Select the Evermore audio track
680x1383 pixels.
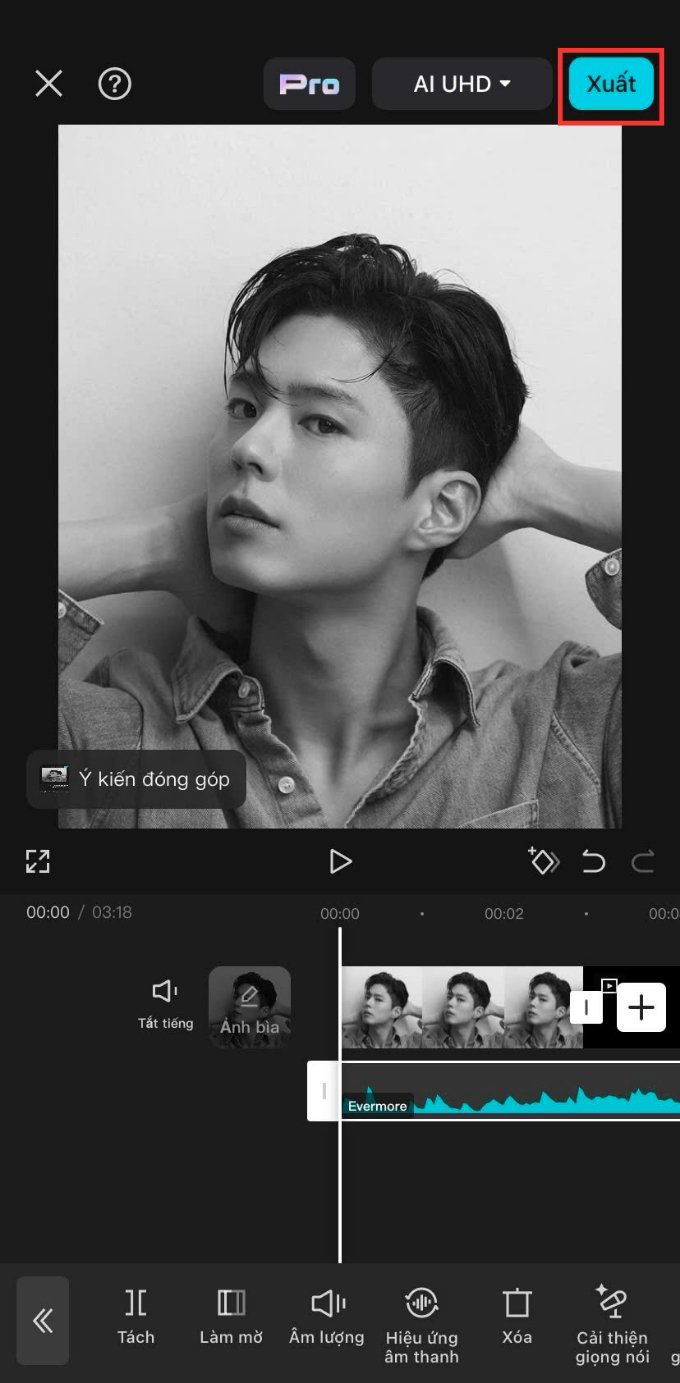(510, 1091)
